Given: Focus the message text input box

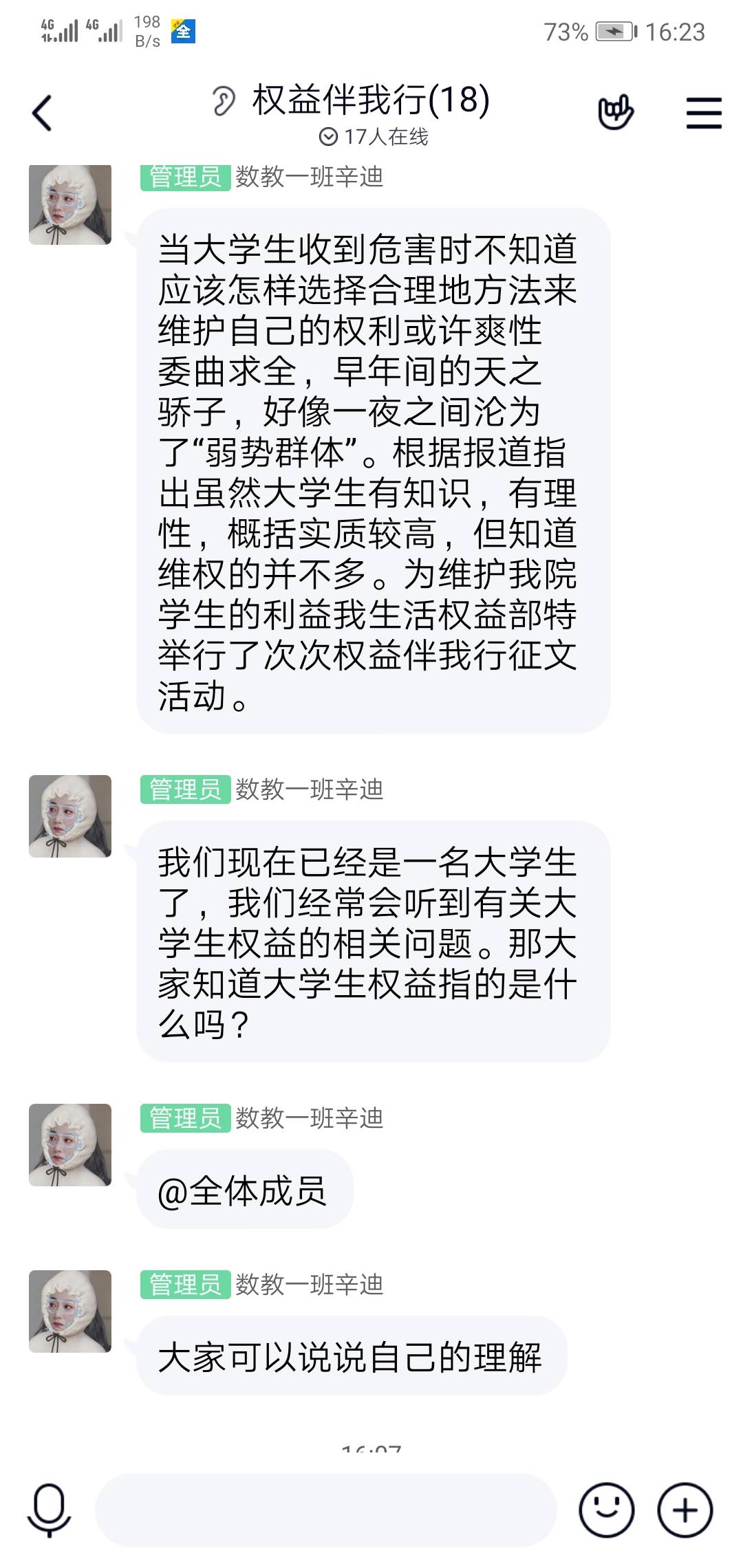Looking at the screenshot, I should coord(325,1510).
